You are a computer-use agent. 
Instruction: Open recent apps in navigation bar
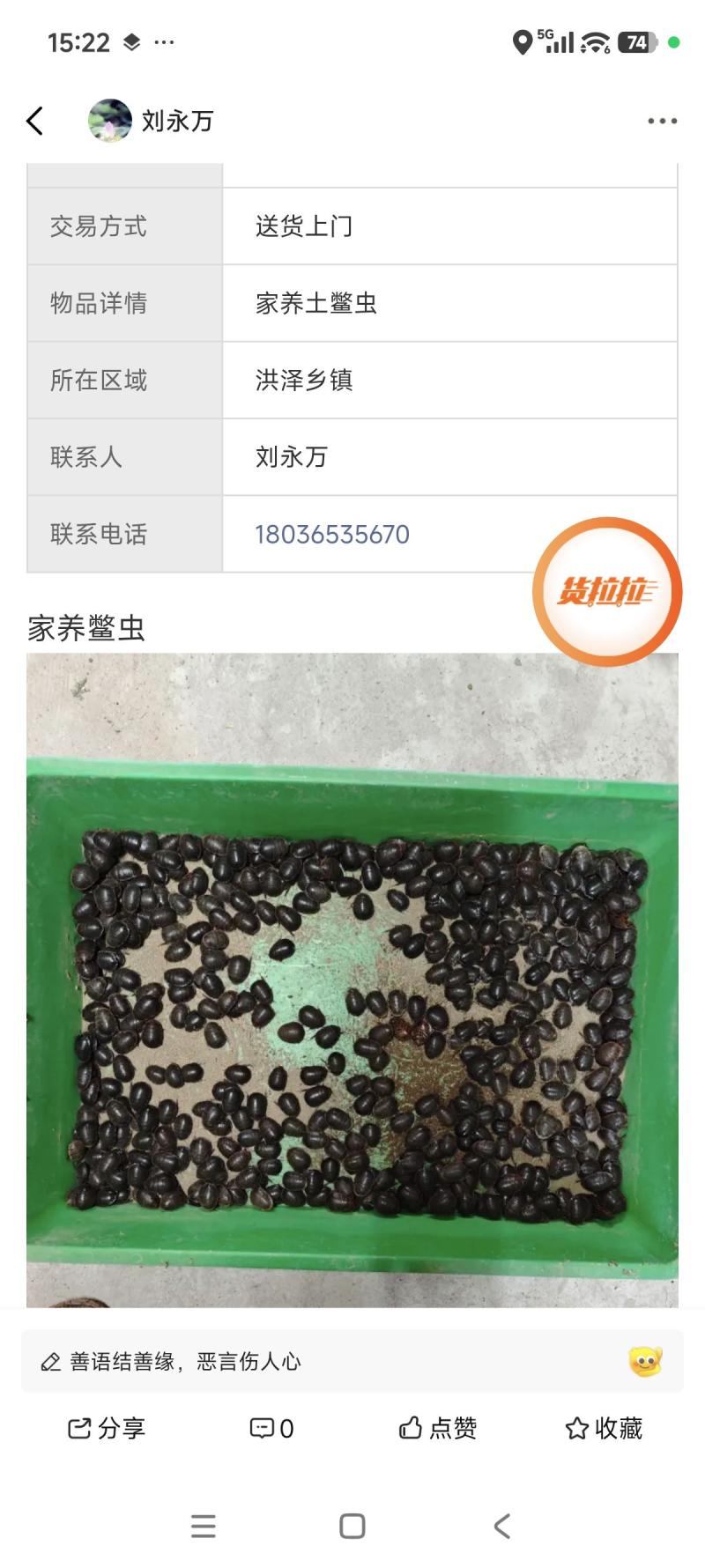[x=204, y=1526]
